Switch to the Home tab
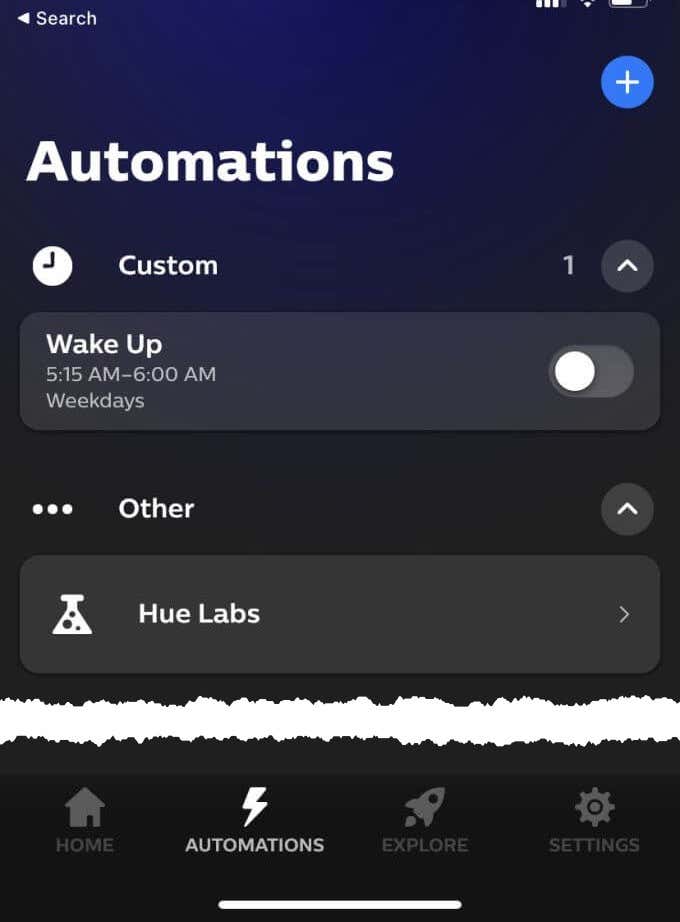This screenshot has height=922, width=680. 84,821
